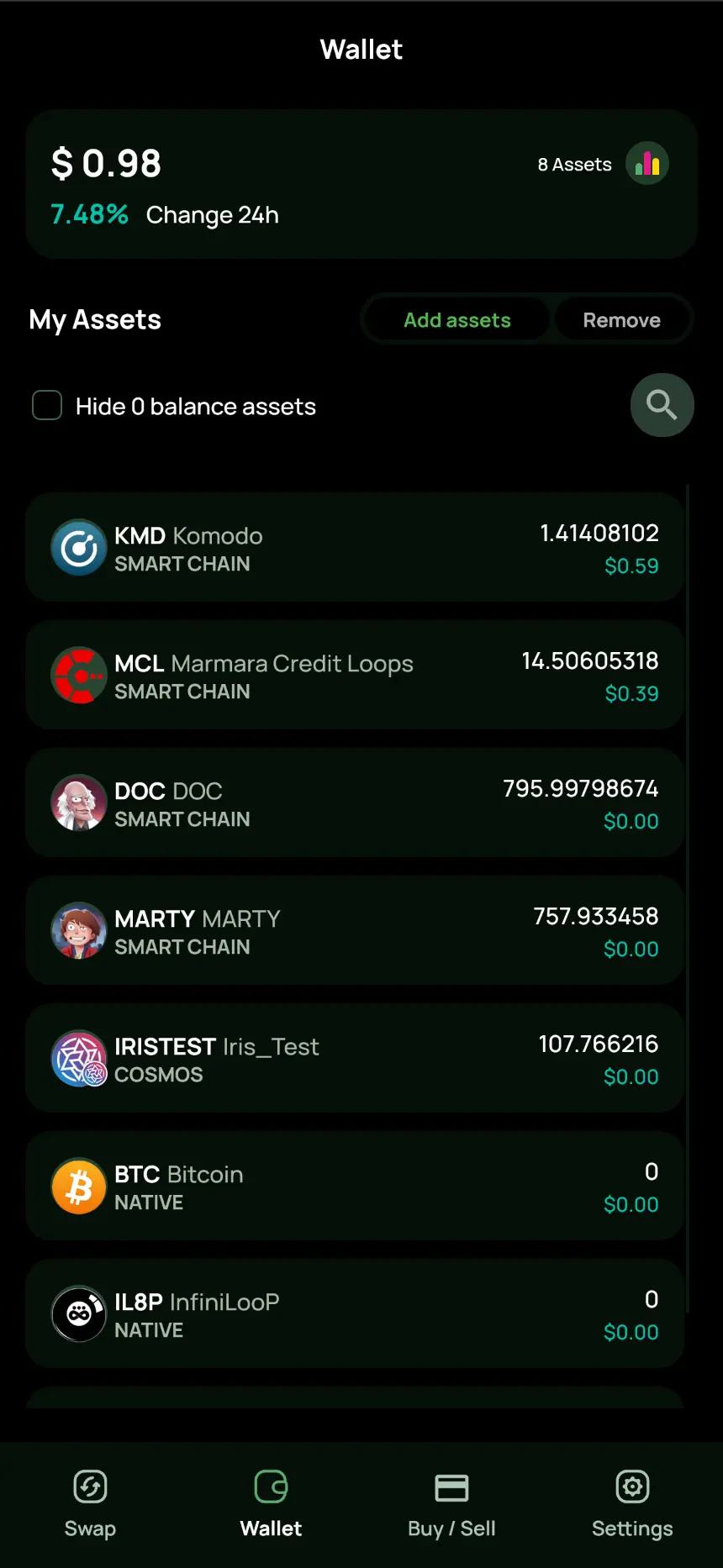The height and width of the screenshot is (1568, 723).
Task: Open the KMD Komodo coin icon
Action: tap(78, 548)
